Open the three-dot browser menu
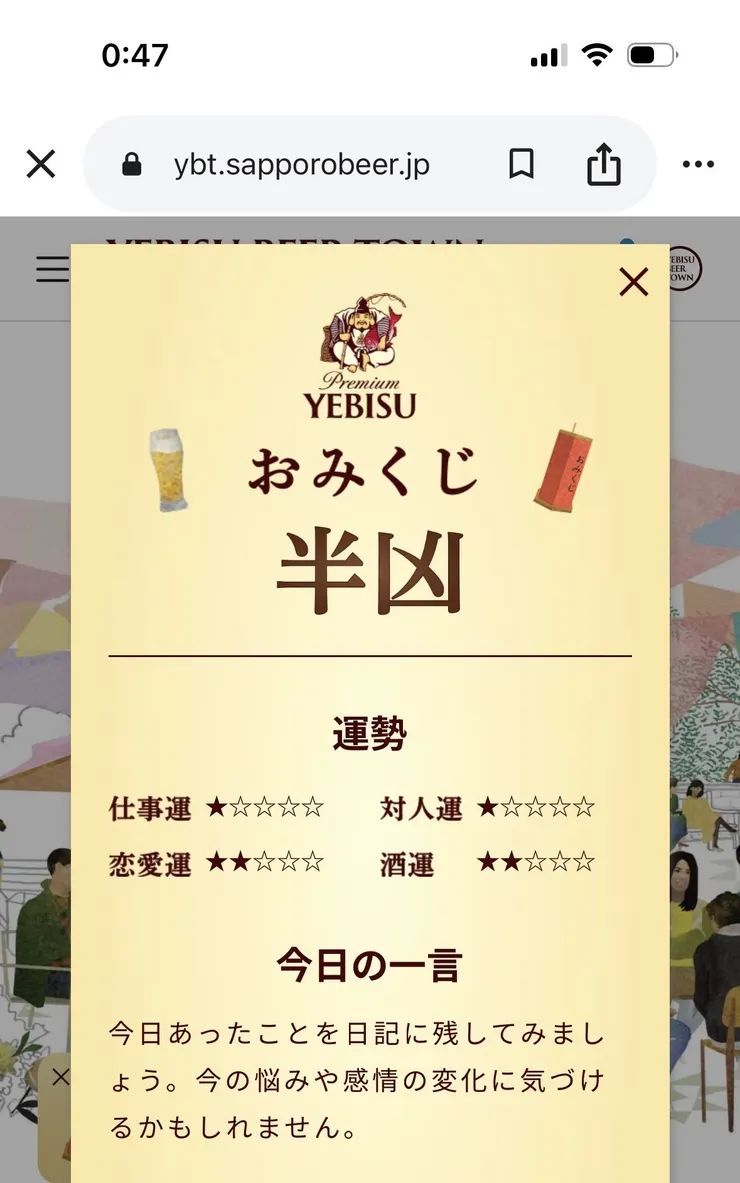 tap(698, 163)
